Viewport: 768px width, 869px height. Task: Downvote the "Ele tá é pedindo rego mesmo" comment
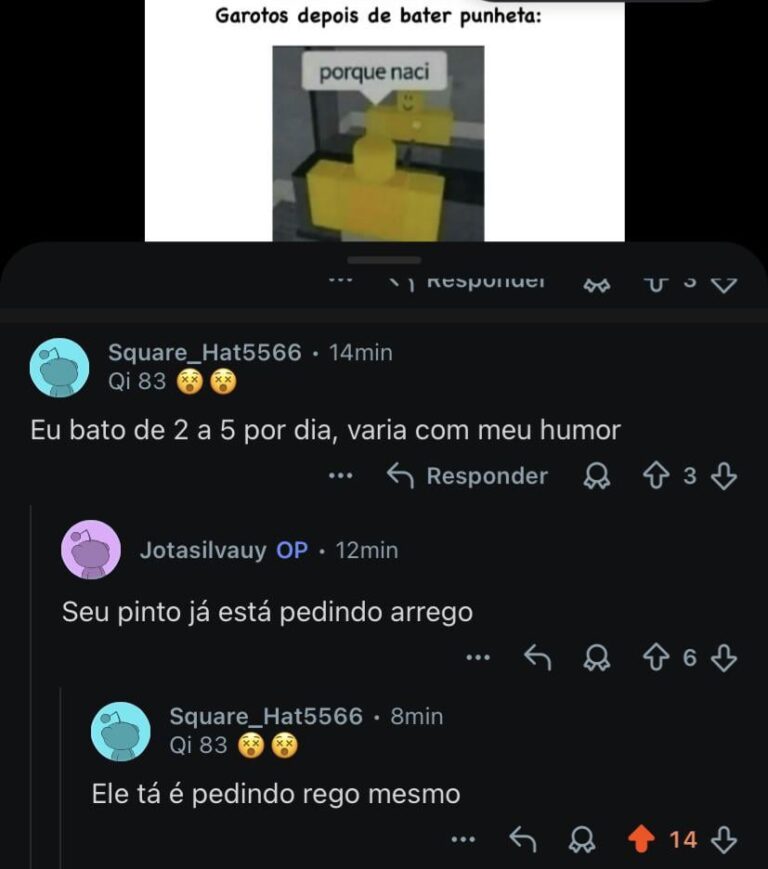coord(723,840)
